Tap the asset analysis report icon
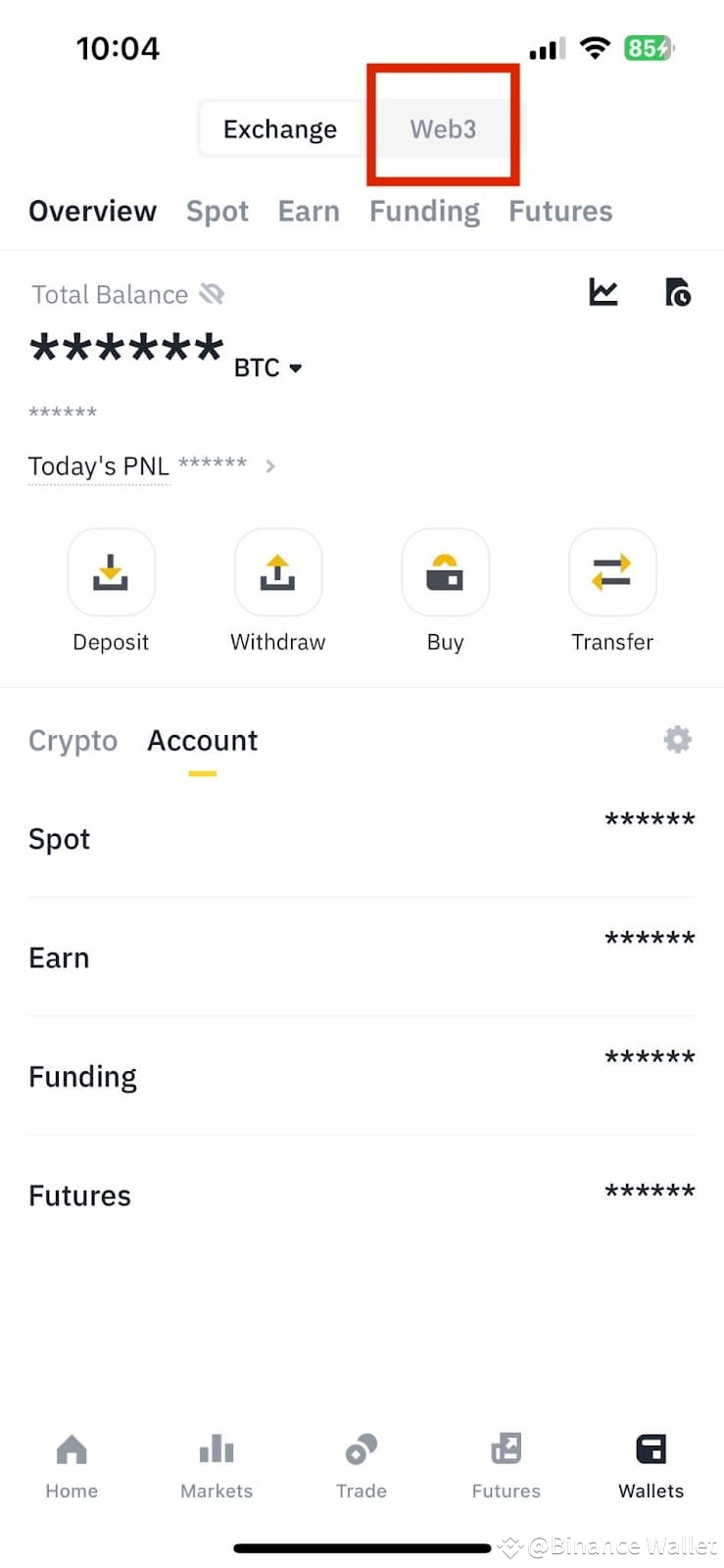Viewport: 724px width, 1568px height. pyautogui.click(x=677, y=292)
